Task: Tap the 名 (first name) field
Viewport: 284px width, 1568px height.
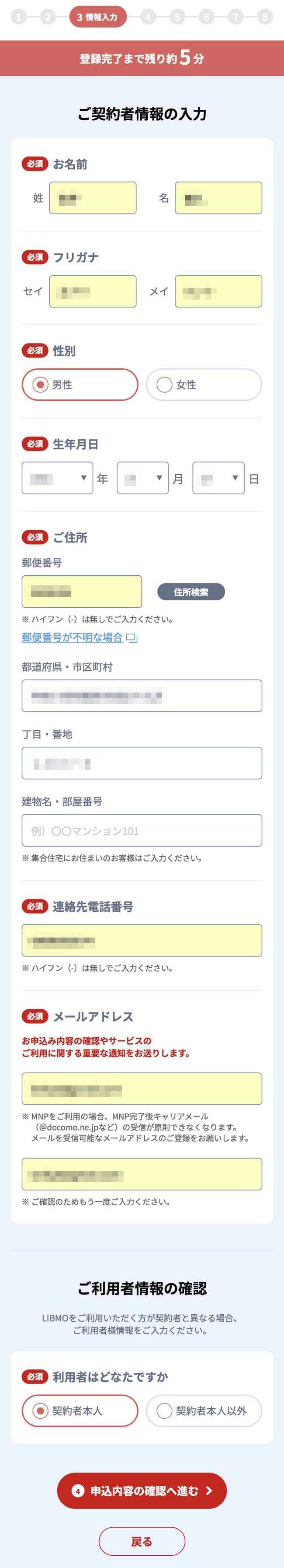Action: (218, 198)
